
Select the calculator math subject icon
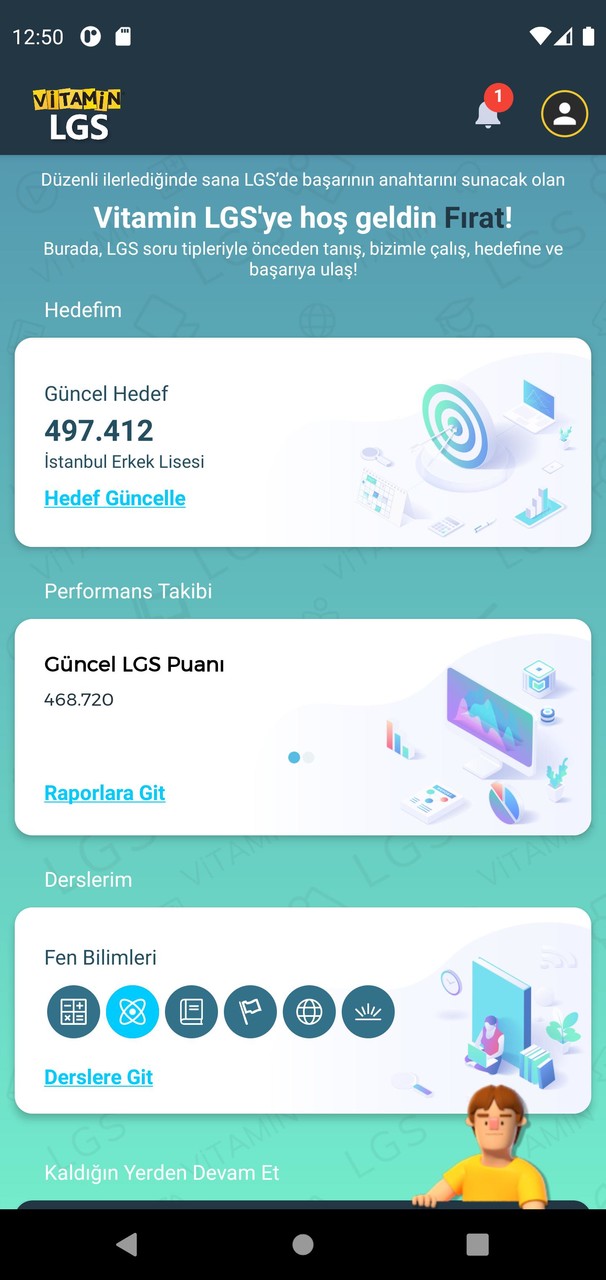click(x=73, y=1012)
